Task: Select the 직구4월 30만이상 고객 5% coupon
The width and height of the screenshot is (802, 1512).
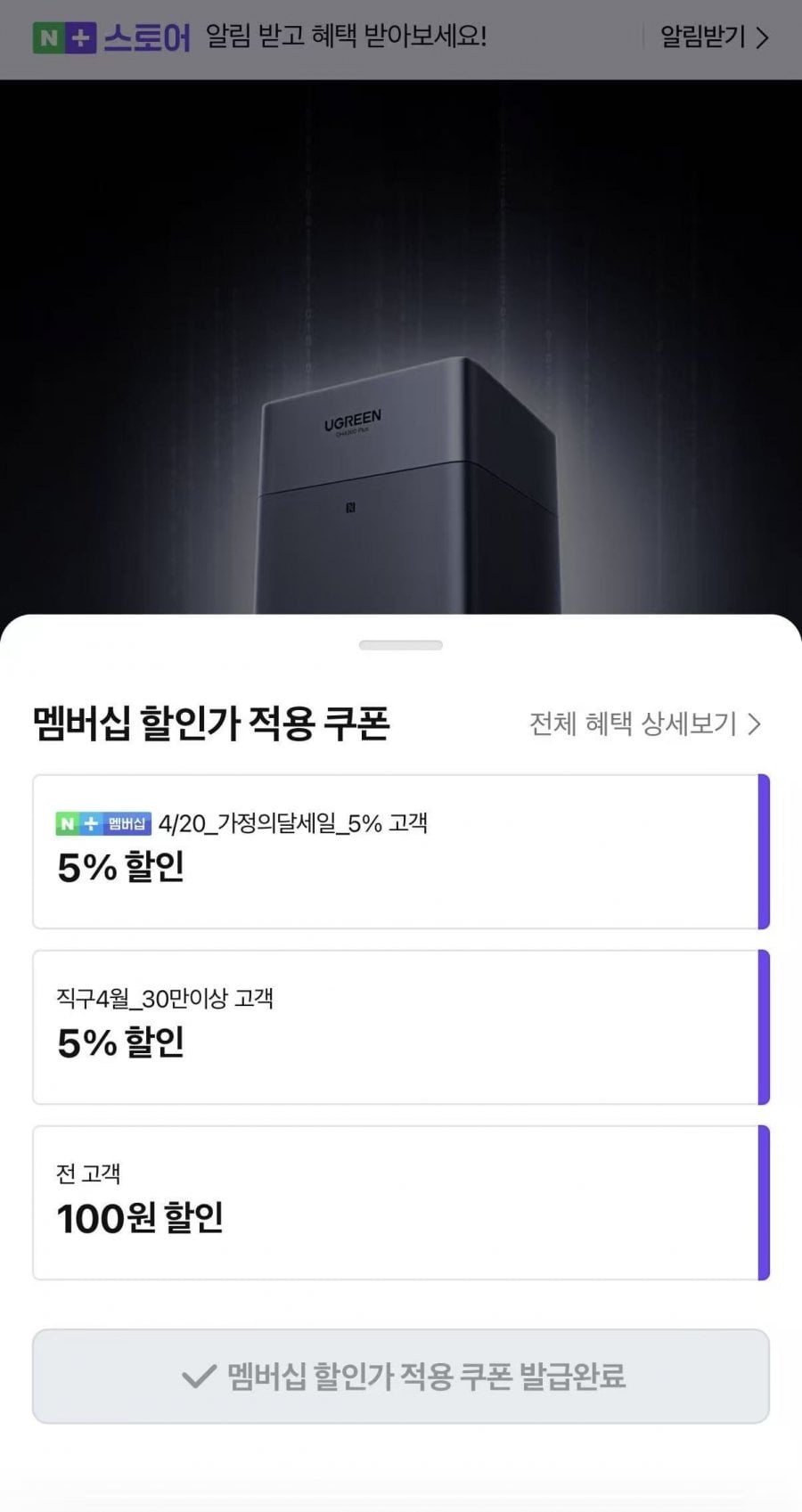Action: [x=400, y=1027]
